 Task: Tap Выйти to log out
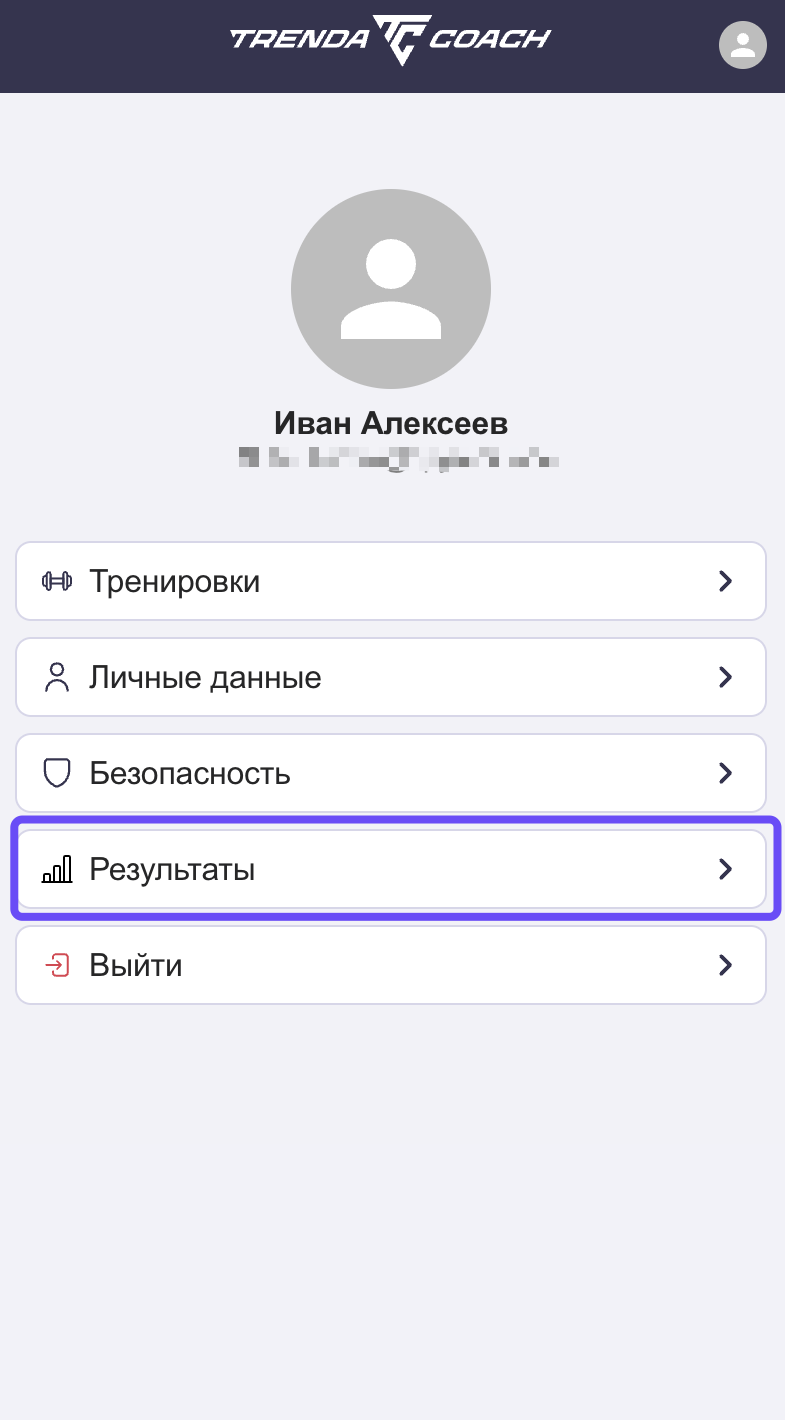pyautogui.click(x=390, y=965)
